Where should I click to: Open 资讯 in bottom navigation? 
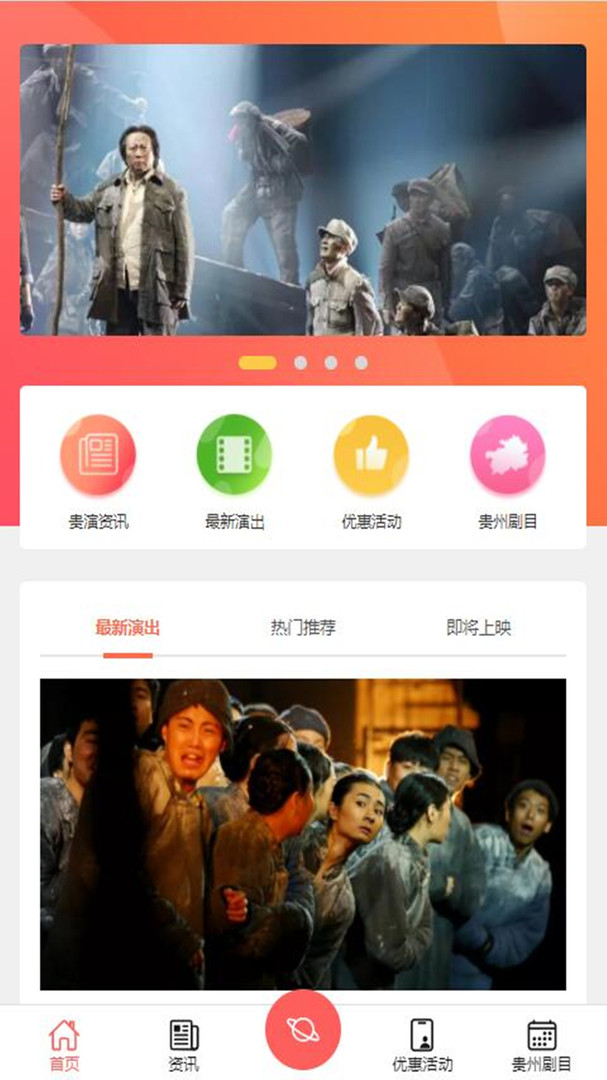(183, 1044)
